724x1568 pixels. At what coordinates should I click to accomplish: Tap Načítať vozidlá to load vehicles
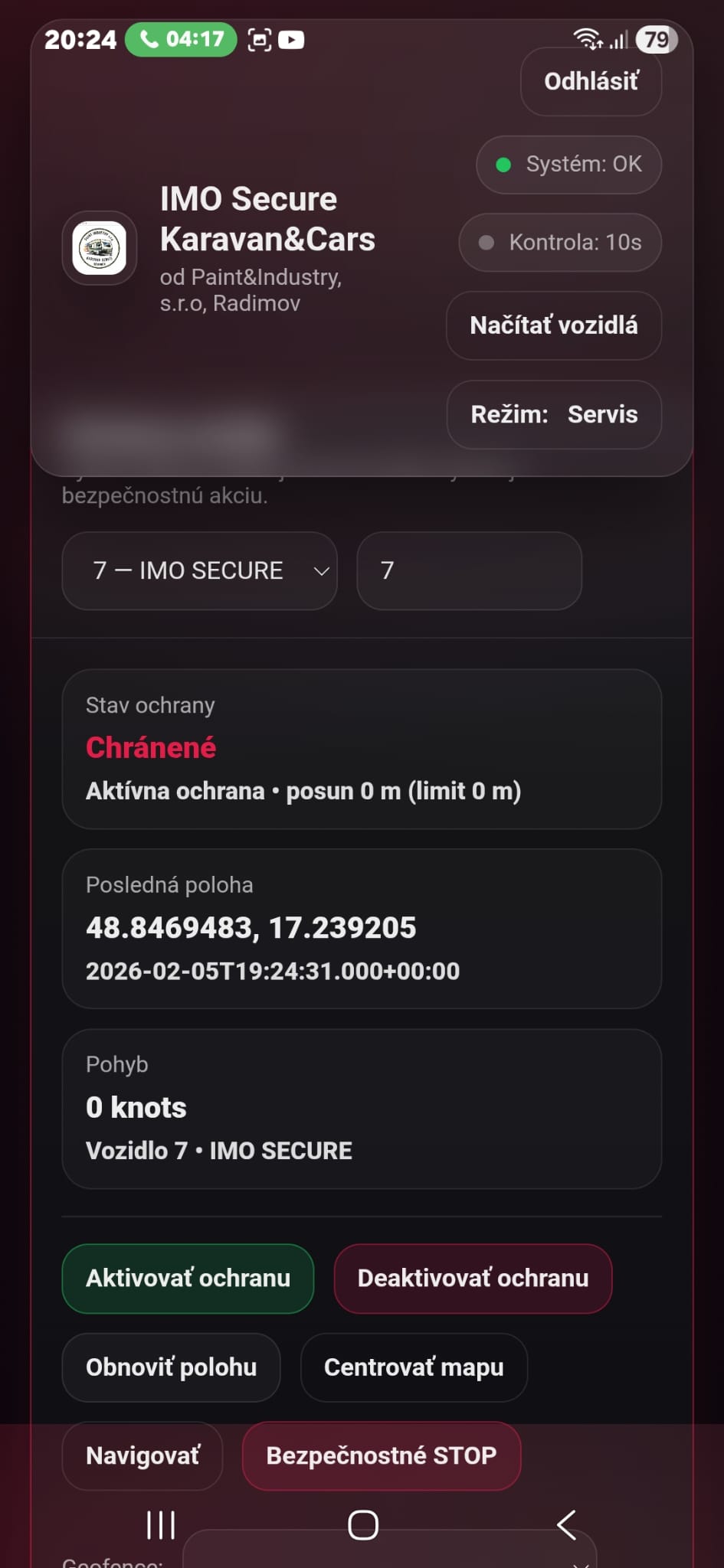click(x=553, y=325)
